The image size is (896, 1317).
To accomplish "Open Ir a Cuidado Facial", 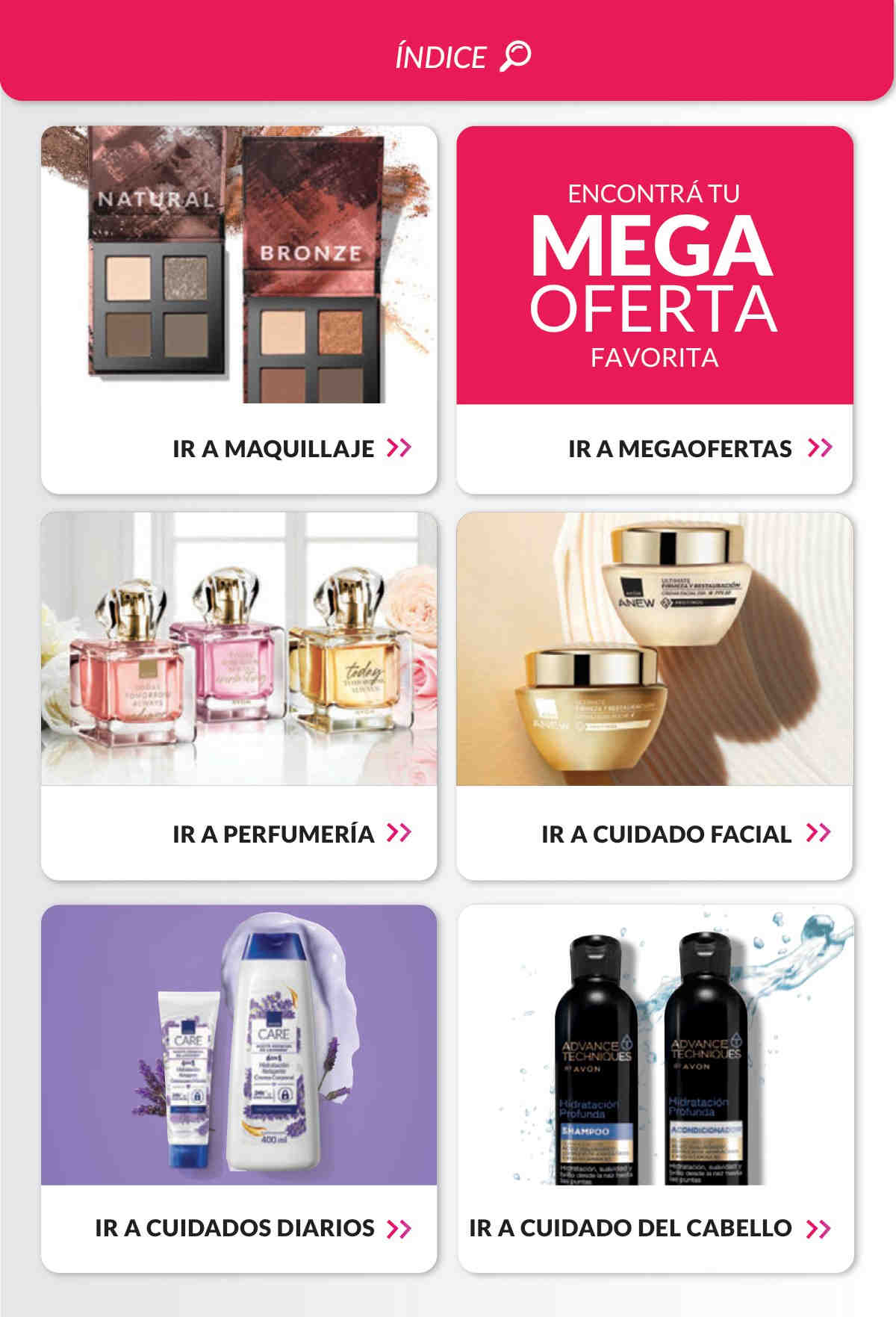I will (685, 834).
